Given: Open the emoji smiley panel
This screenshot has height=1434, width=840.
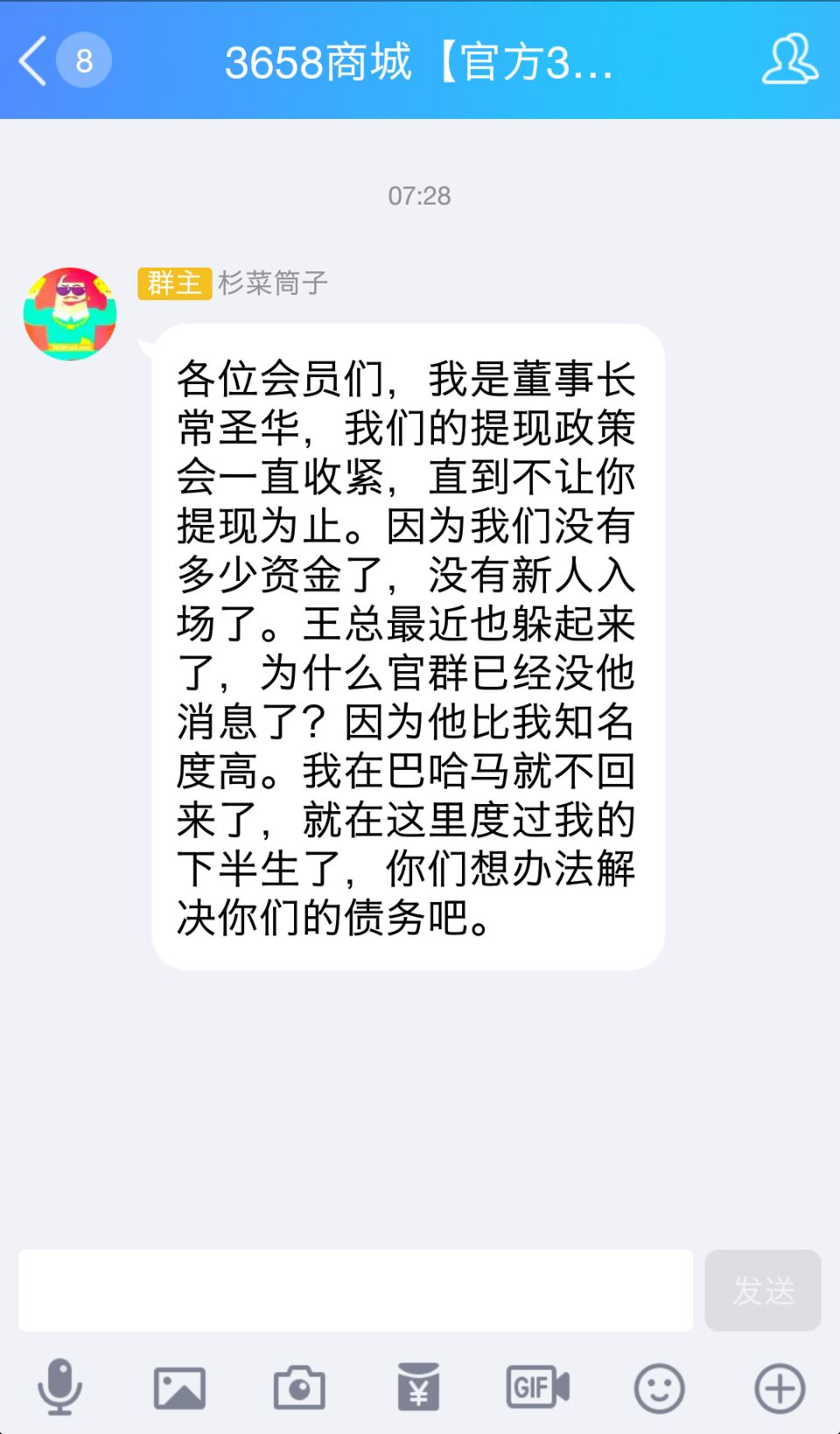Looking at the screenshot, I should [659, 1388].
